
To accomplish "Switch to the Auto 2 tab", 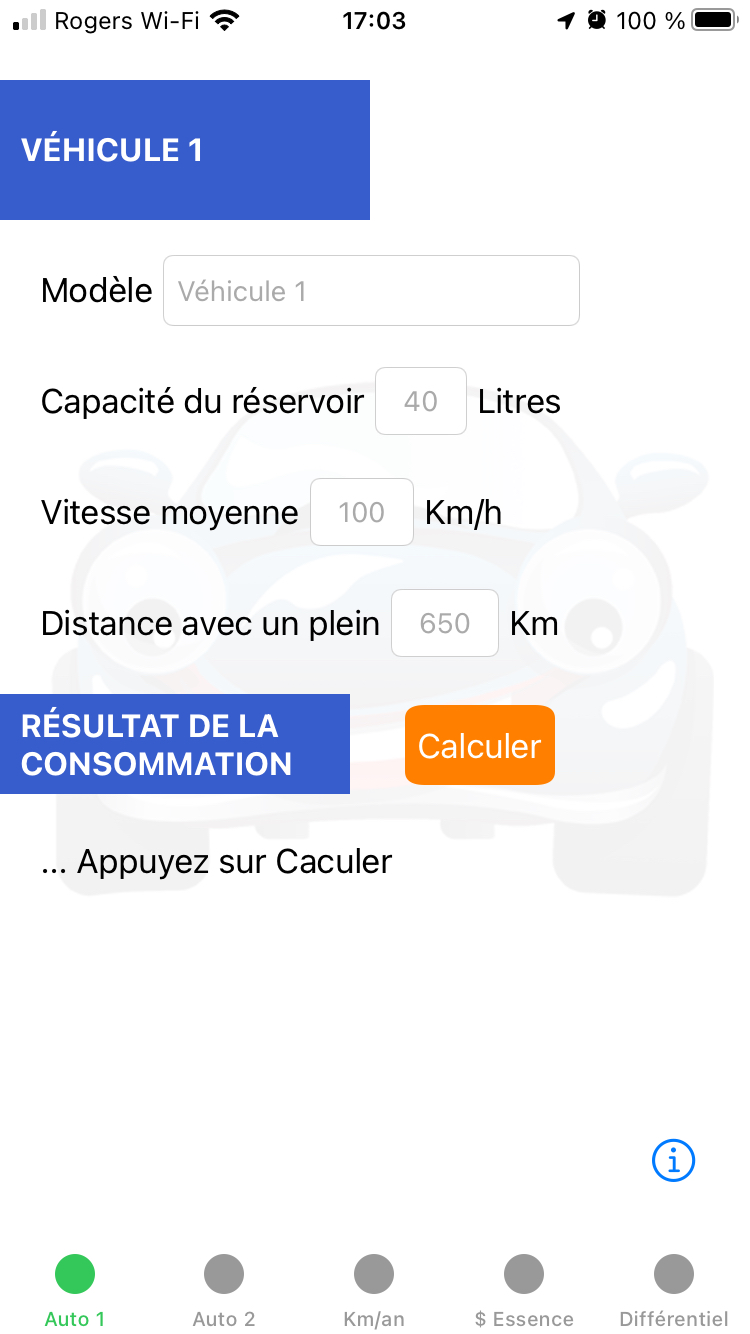I will [x=224, y=1290].
